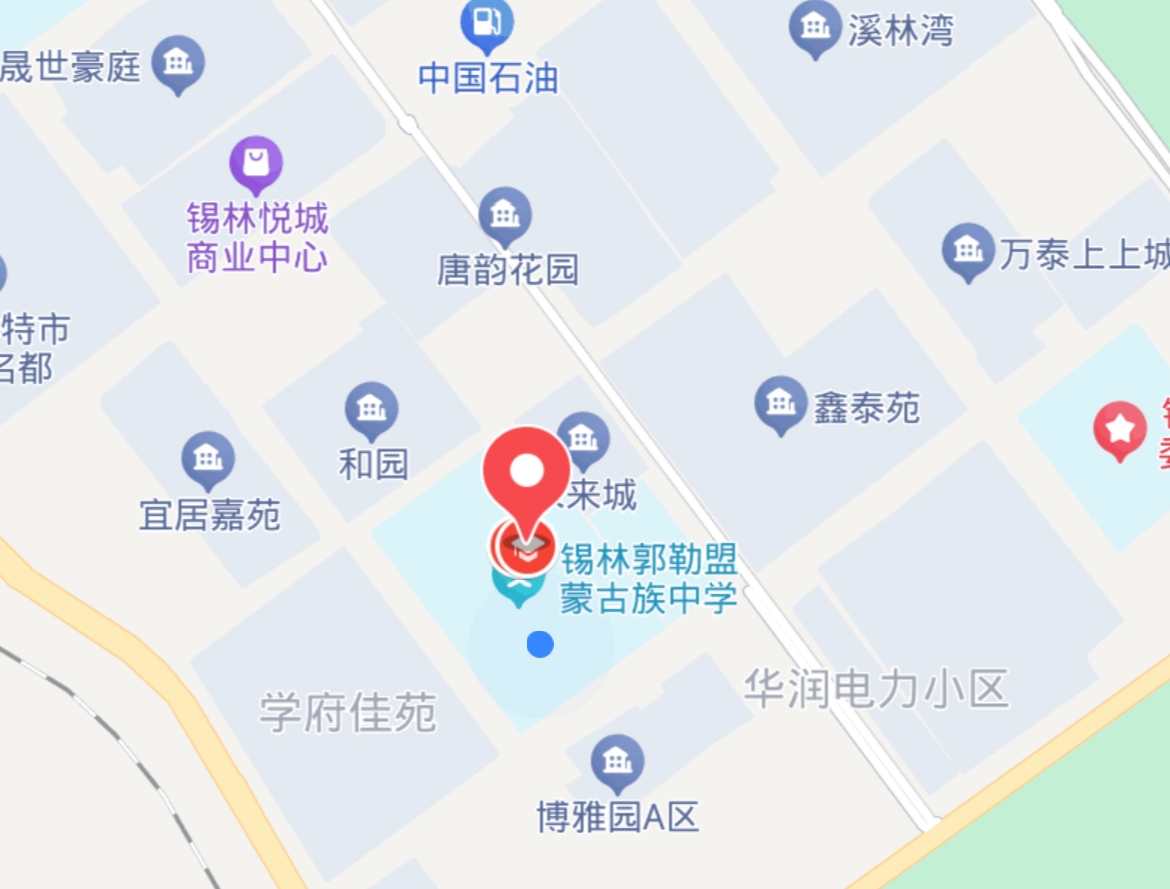Select the 万泰上上城 marker
Viewport: 1170px width, 889px height.
click(x=967, y=250)
